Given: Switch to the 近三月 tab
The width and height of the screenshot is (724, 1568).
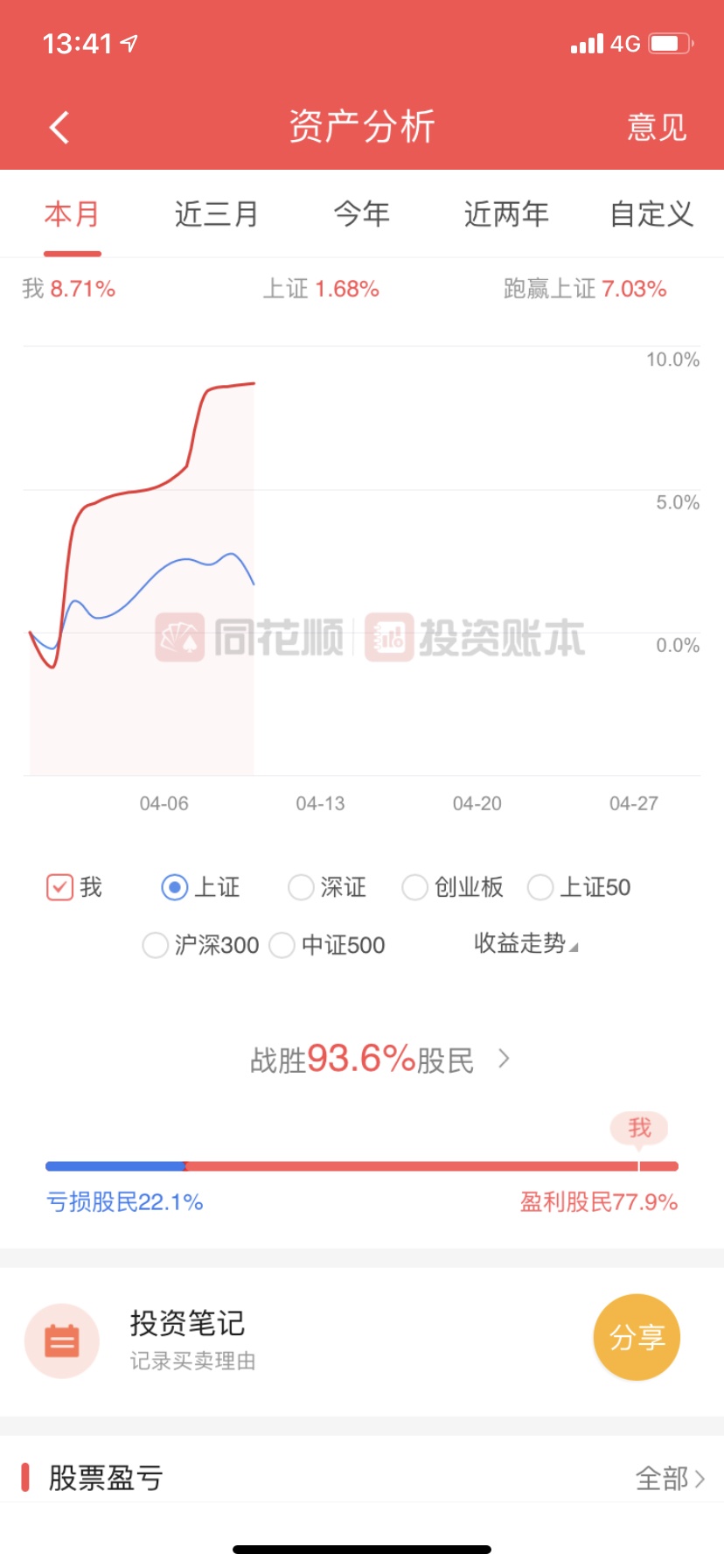Looking at the screenshot, I should pyautogui.click(x=216, y=213).
